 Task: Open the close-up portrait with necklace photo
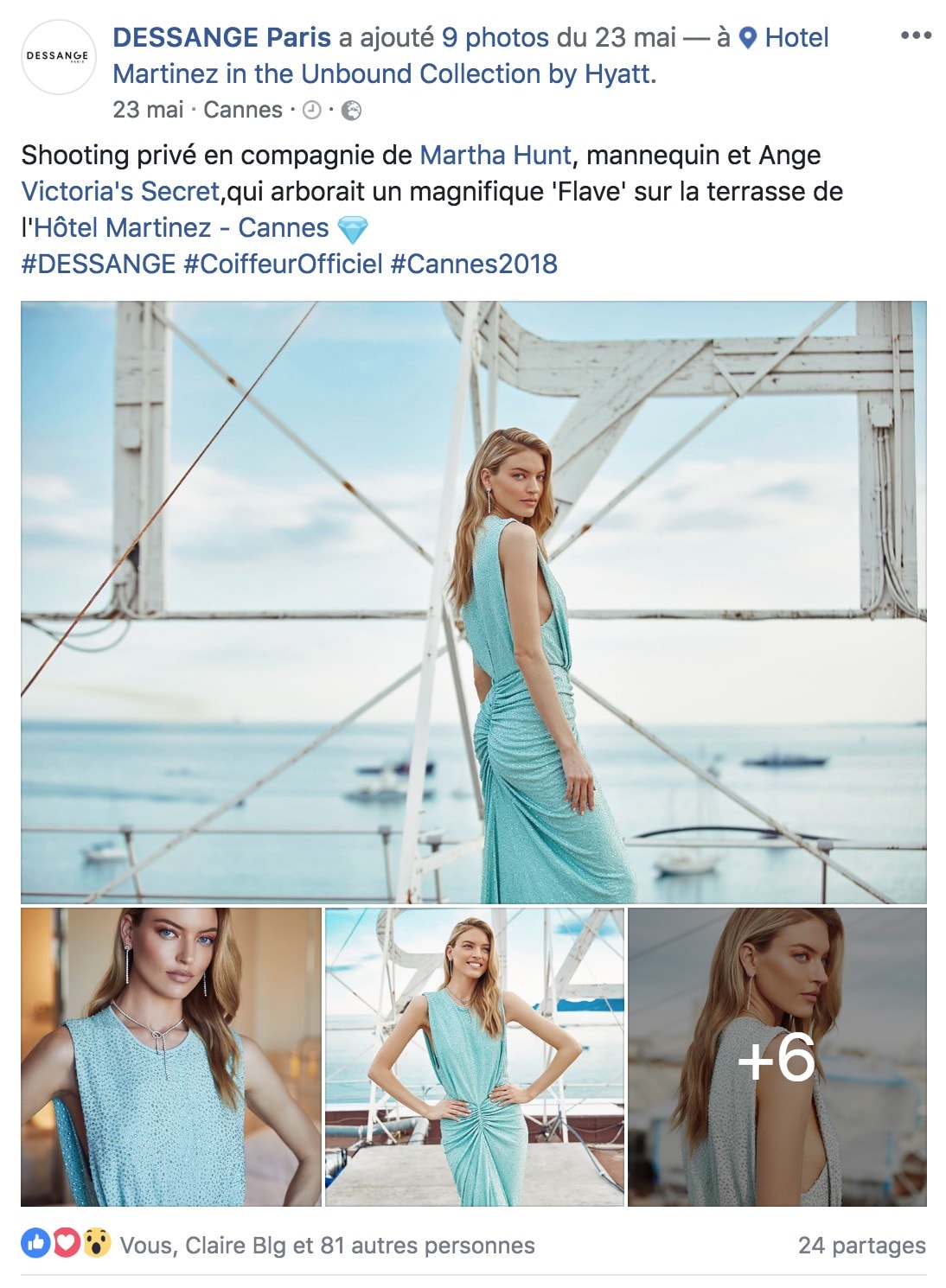[171, 1056]
